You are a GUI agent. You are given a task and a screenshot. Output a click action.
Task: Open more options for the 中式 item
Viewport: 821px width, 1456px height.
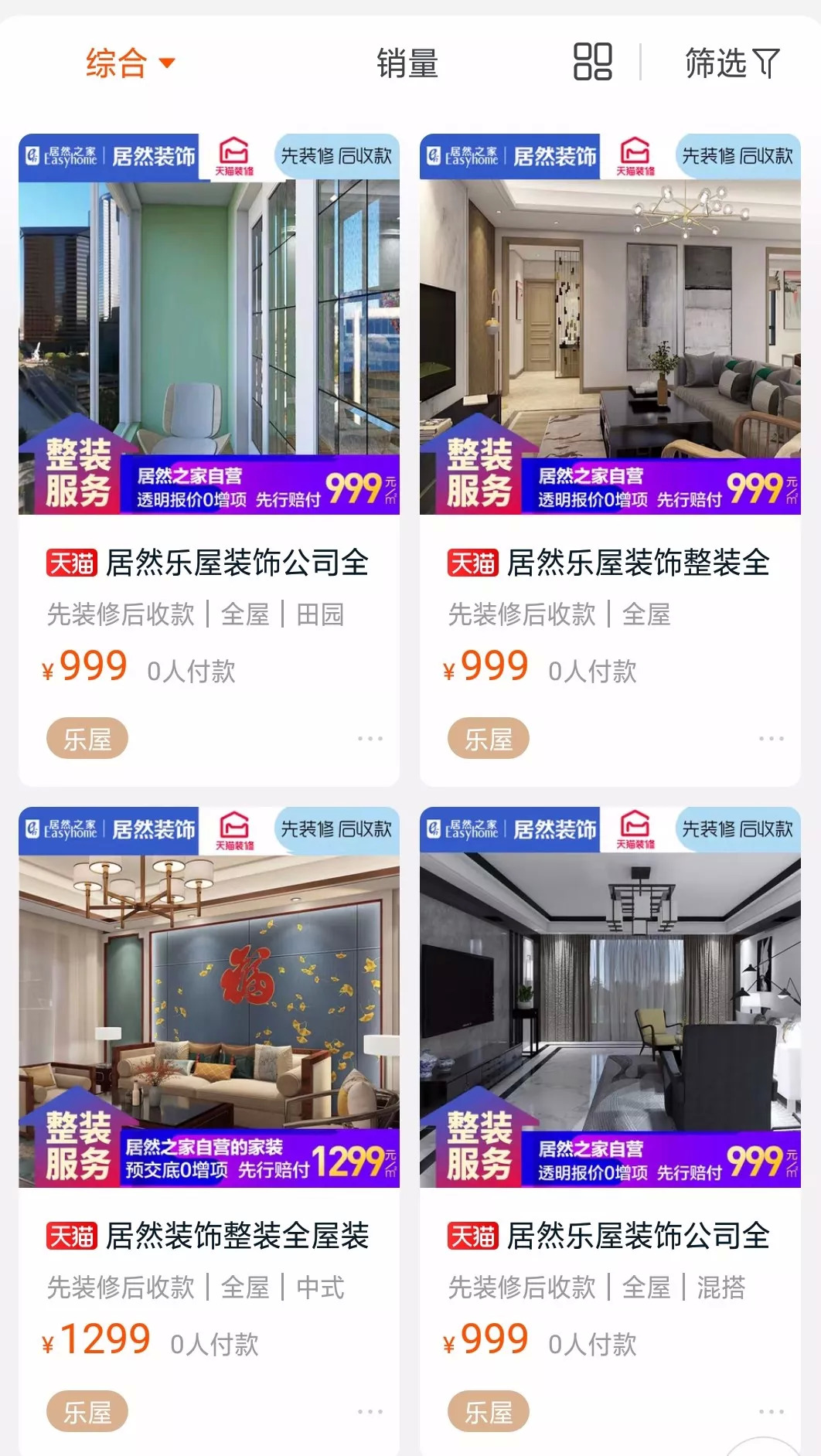click(370, 1412)
